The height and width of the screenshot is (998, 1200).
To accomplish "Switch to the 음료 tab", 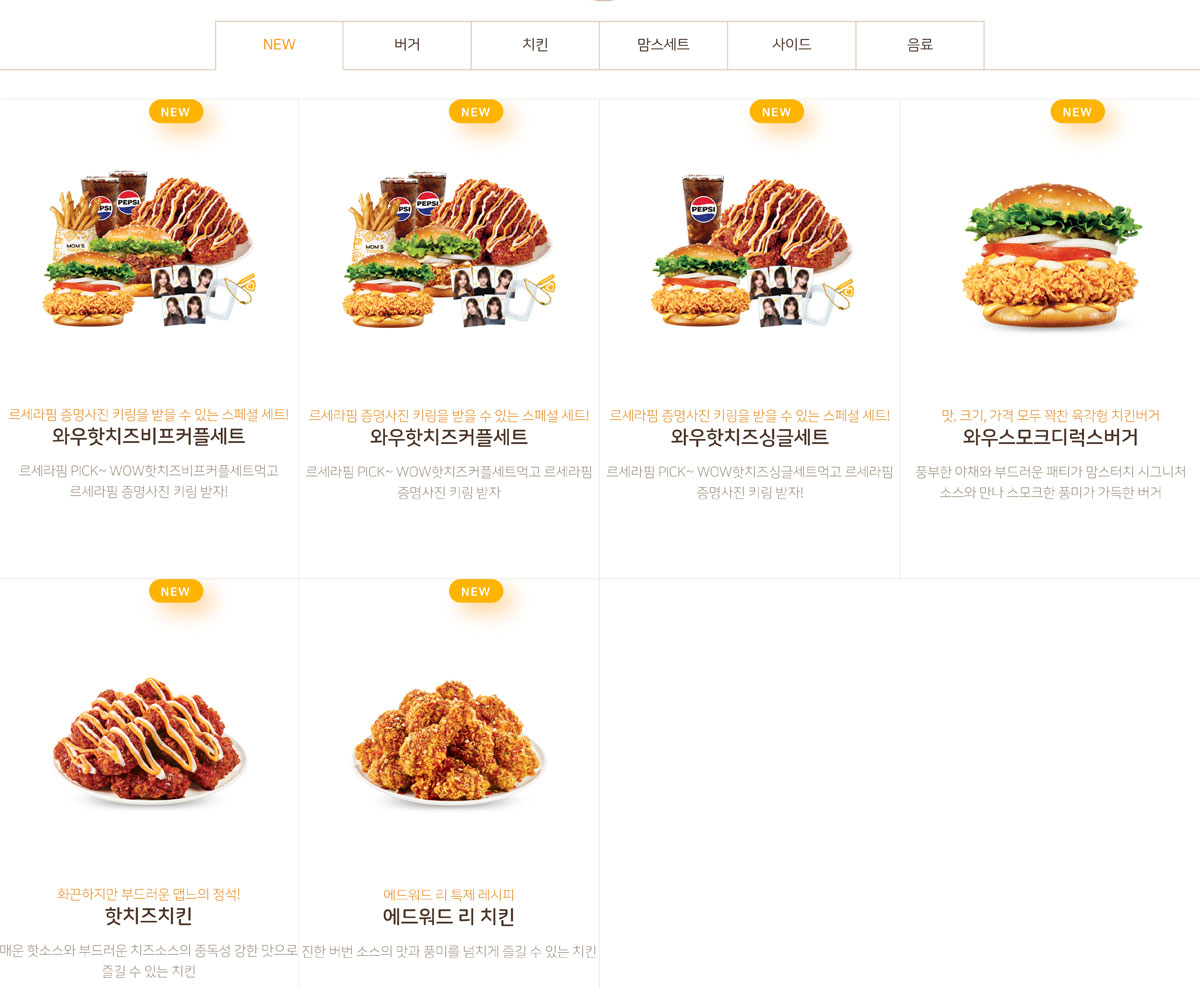I will [x=919, y=45].
